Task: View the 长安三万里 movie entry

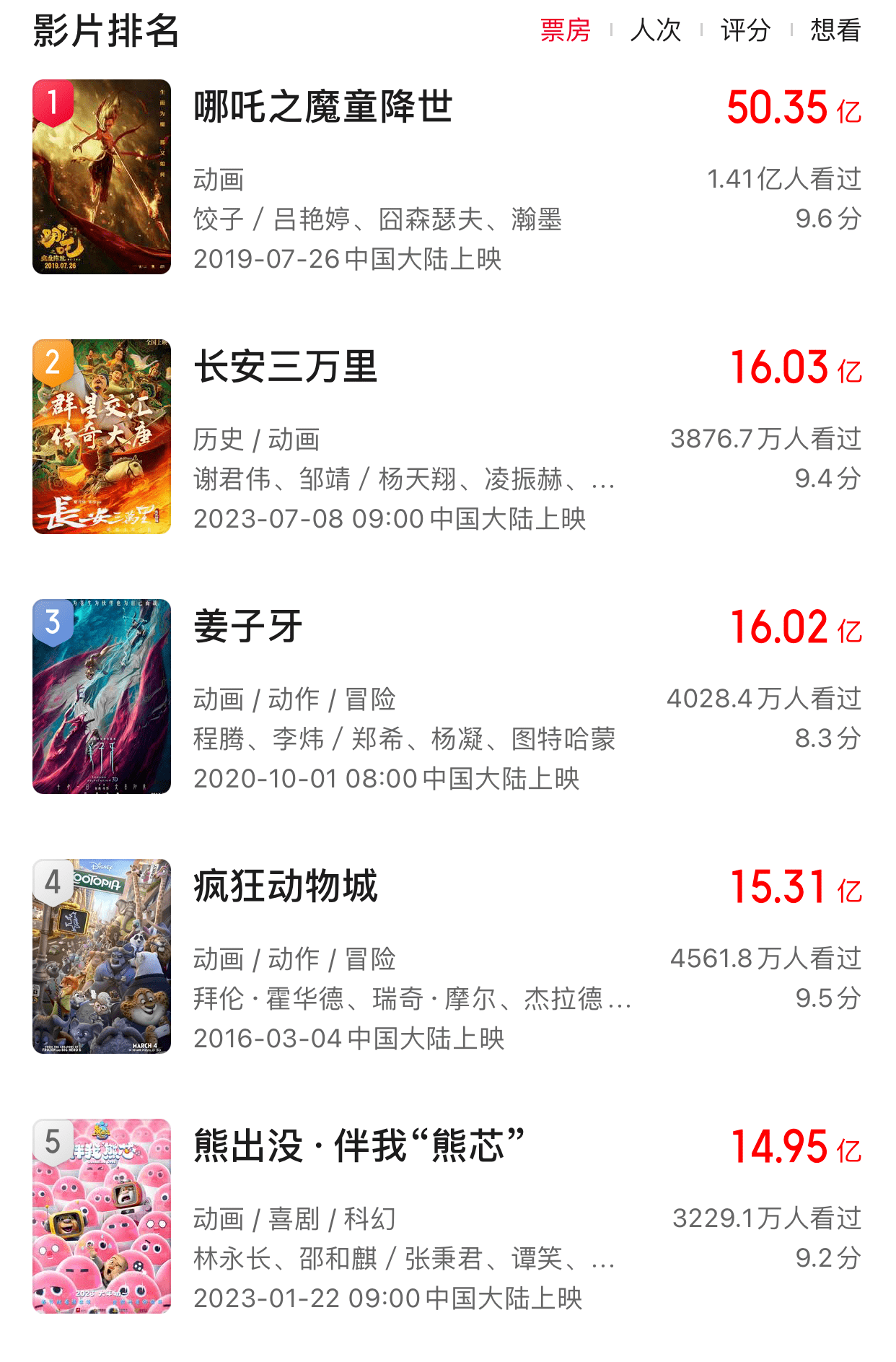Action: 286,367
